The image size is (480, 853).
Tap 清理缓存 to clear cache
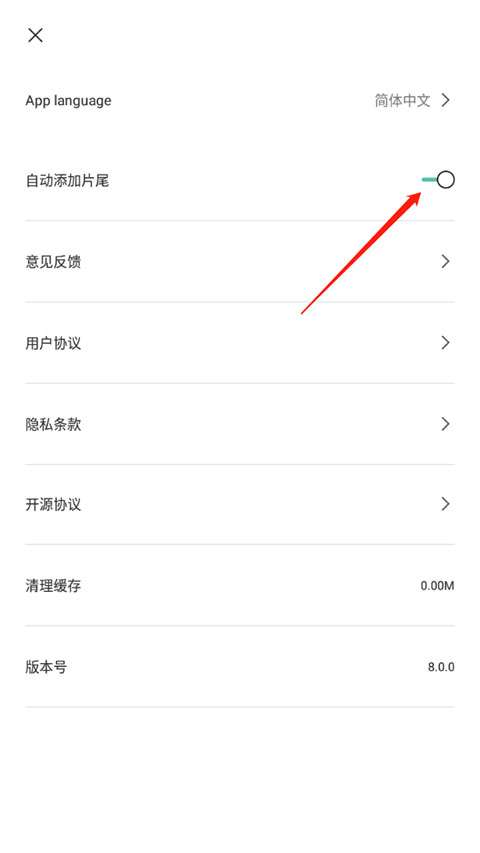coord(239,585)
